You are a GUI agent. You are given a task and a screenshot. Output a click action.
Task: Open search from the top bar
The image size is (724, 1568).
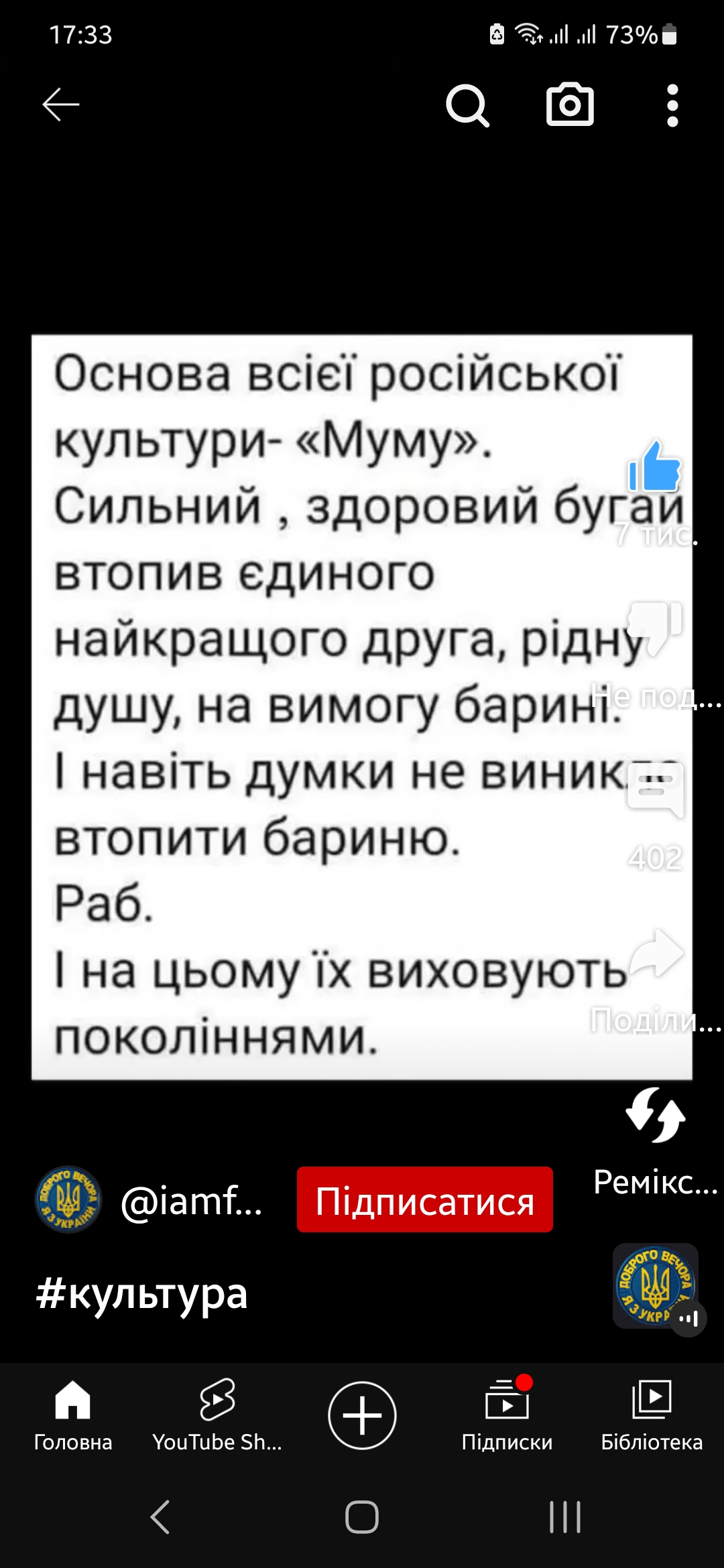point(467,105)
